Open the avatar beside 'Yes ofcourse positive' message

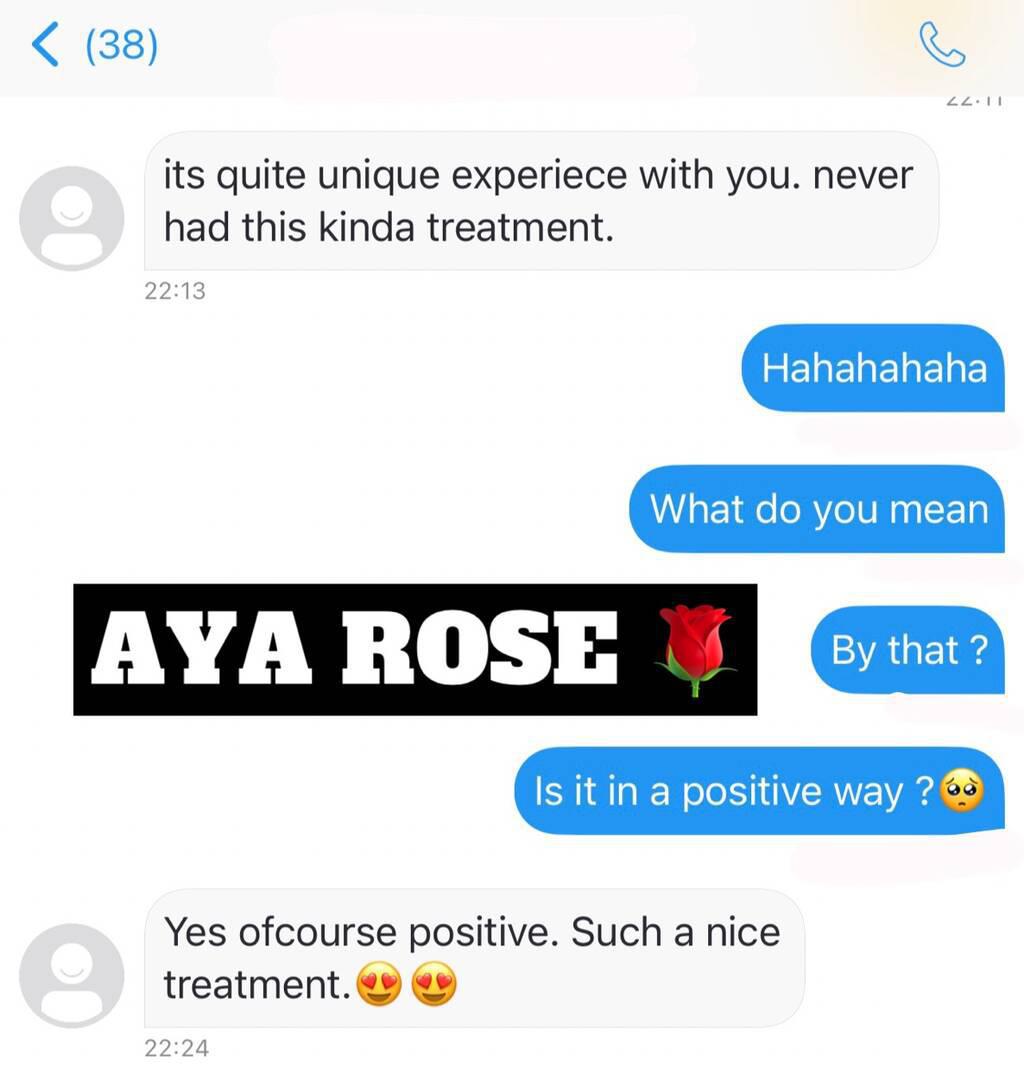tap(71, 975)
